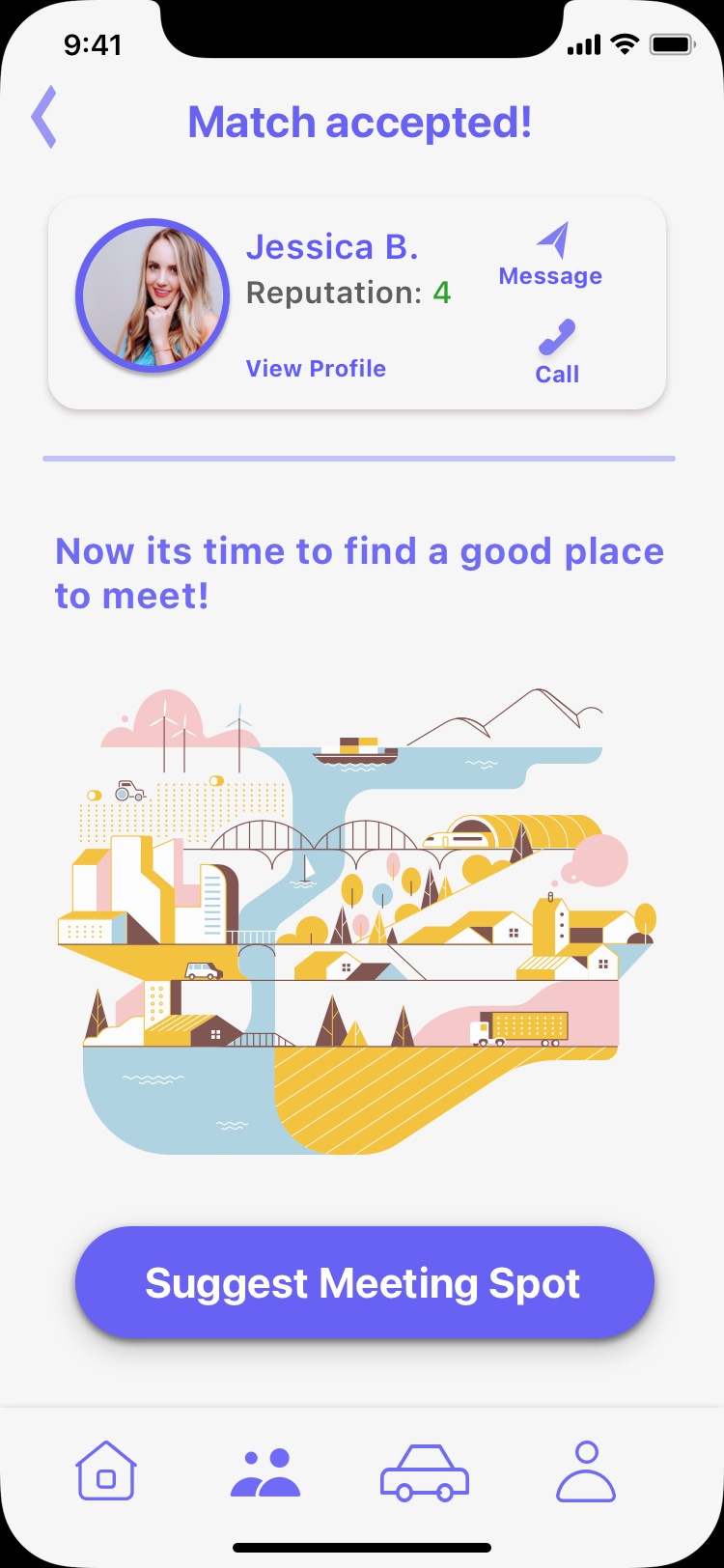Message Jessica B.

(x=550, y=256)
